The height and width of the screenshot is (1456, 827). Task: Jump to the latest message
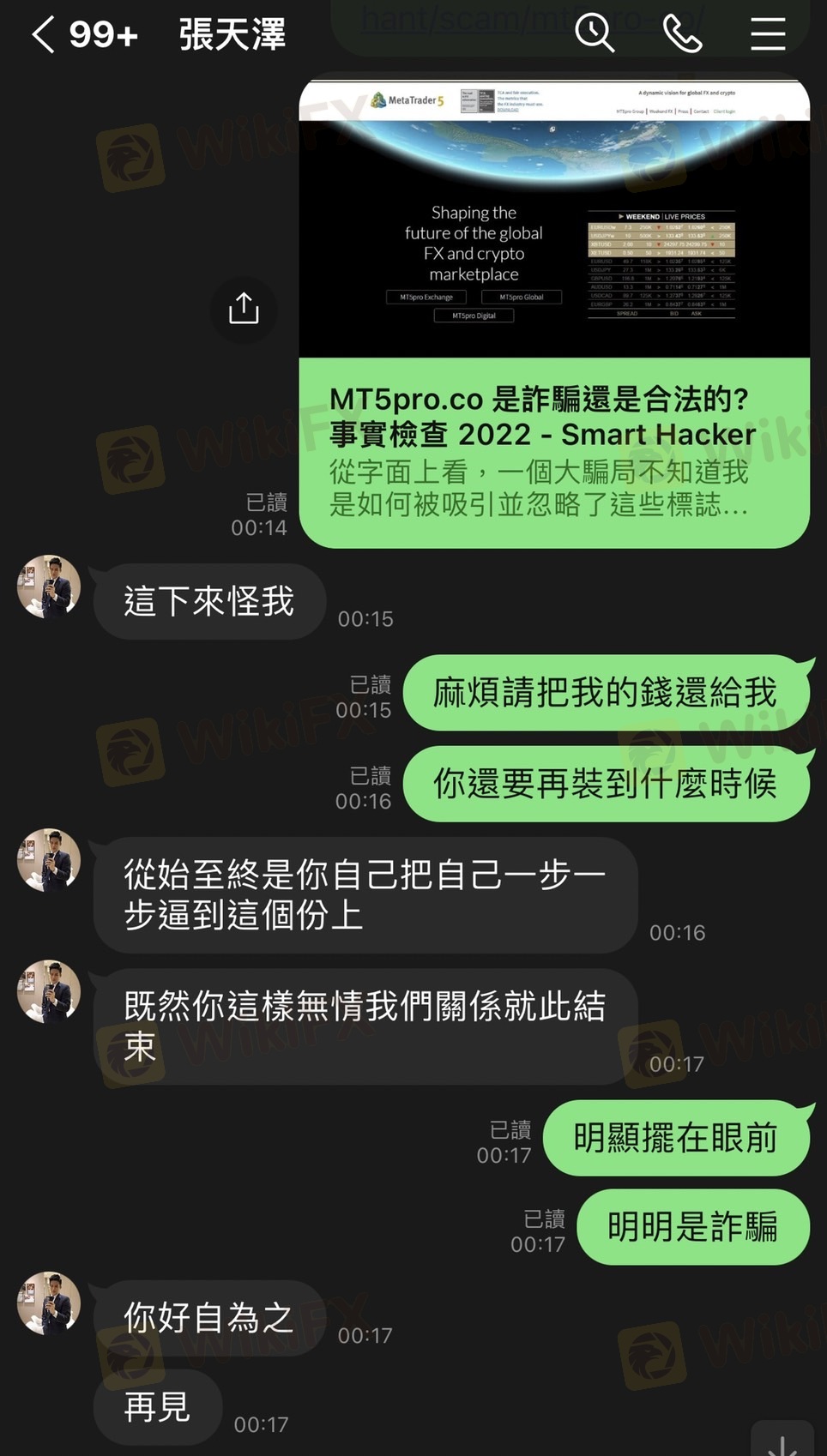pyautogui.click(x=782, y=1441)
